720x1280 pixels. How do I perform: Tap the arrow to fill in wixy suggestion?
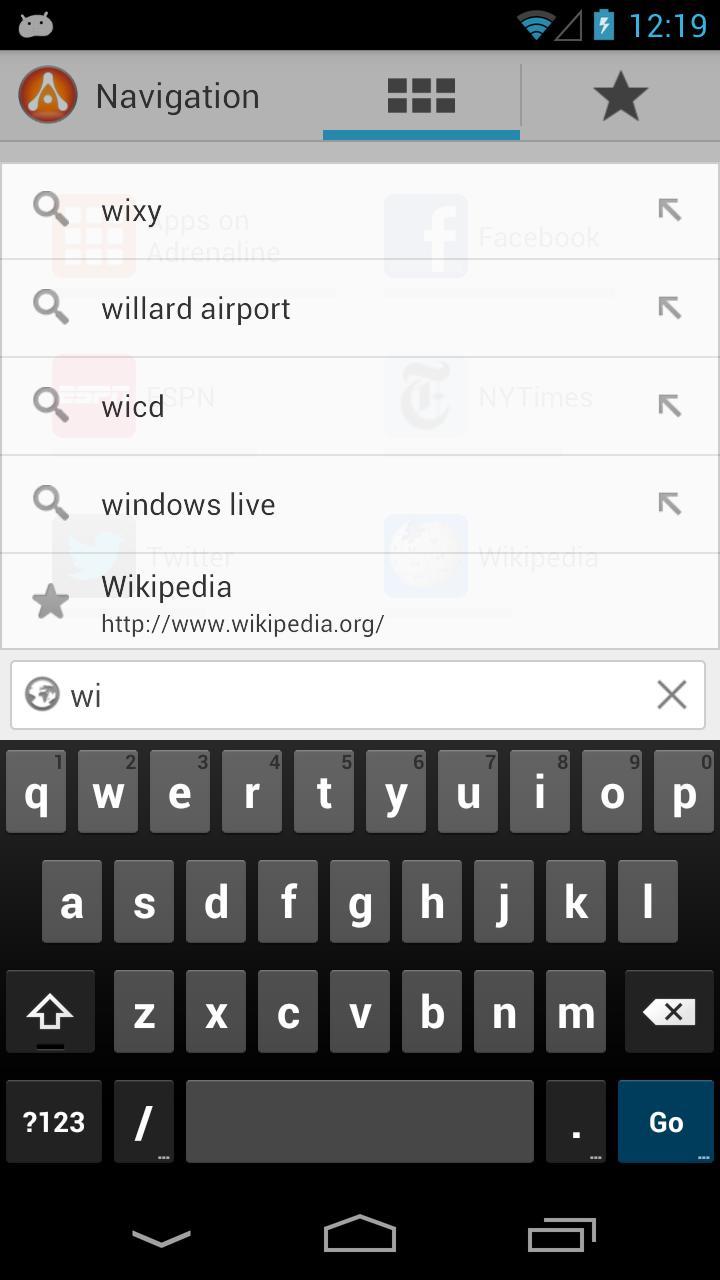(x=668, y=208)
